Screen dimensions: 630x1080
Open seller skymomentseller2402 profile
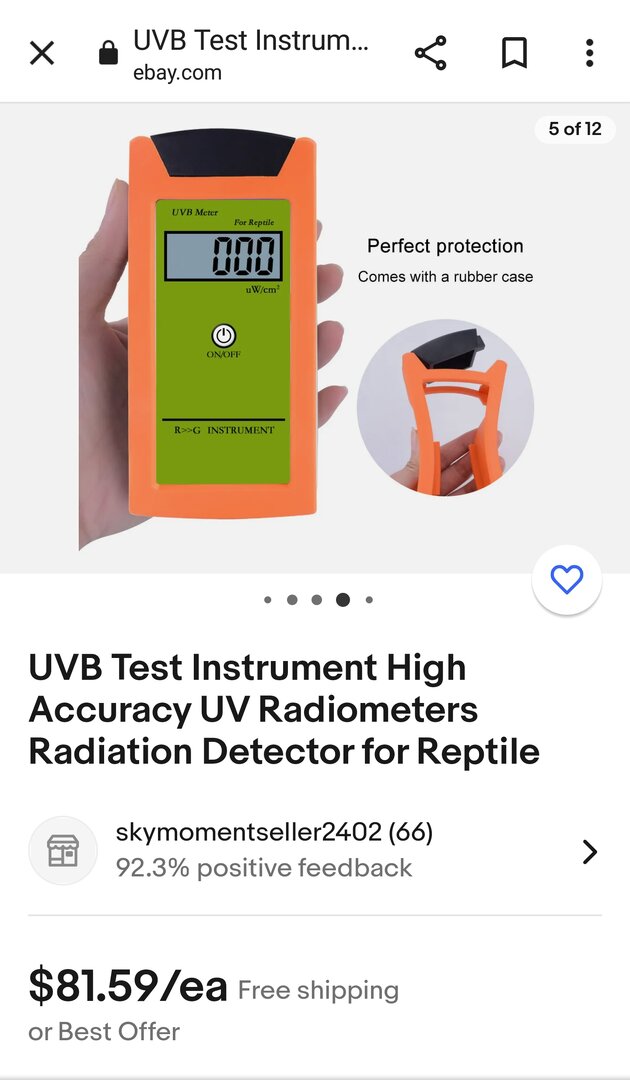(x=315, y=851)
